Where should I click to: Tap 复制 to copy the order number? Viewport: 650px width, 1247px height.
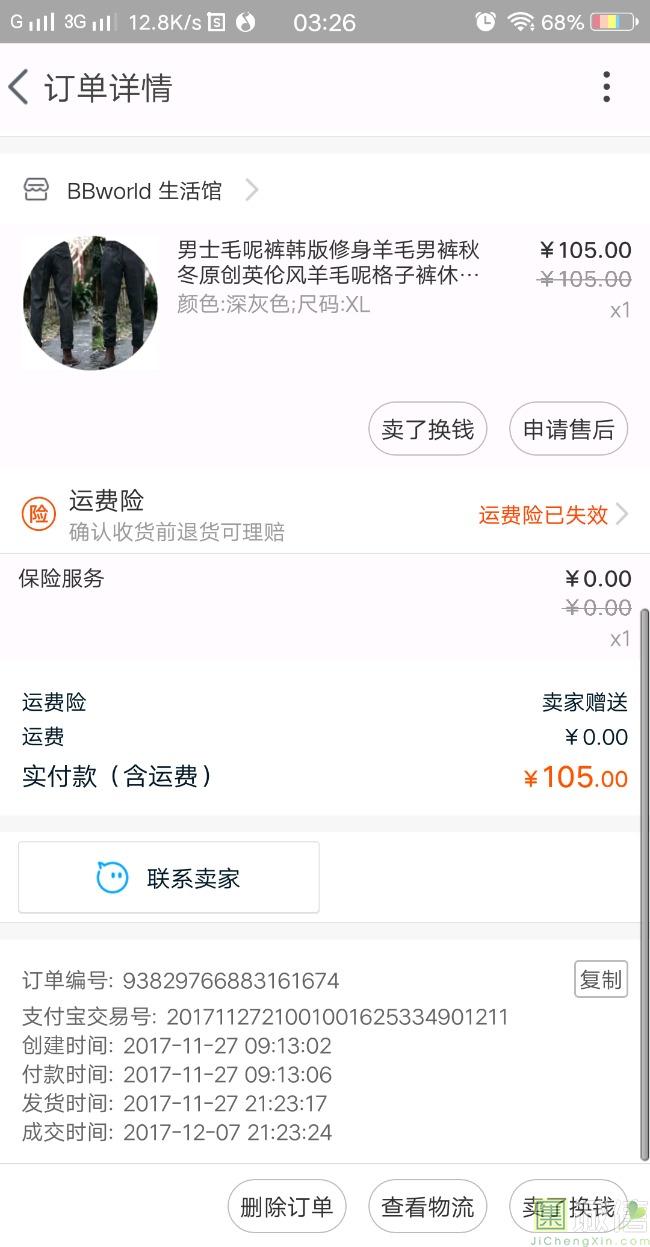[x=601, y=980]
